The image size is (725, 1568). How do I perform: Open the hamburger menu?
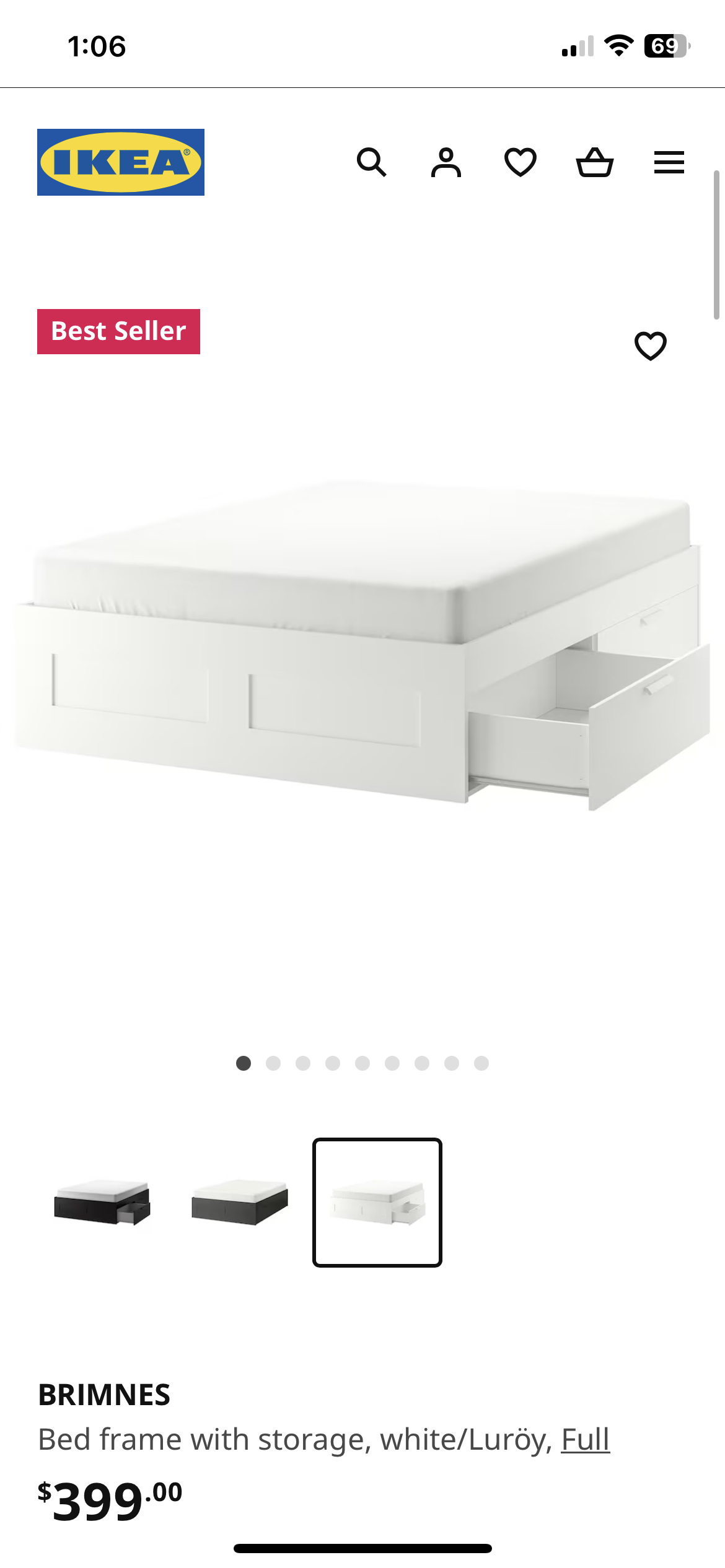coord(669,163)
